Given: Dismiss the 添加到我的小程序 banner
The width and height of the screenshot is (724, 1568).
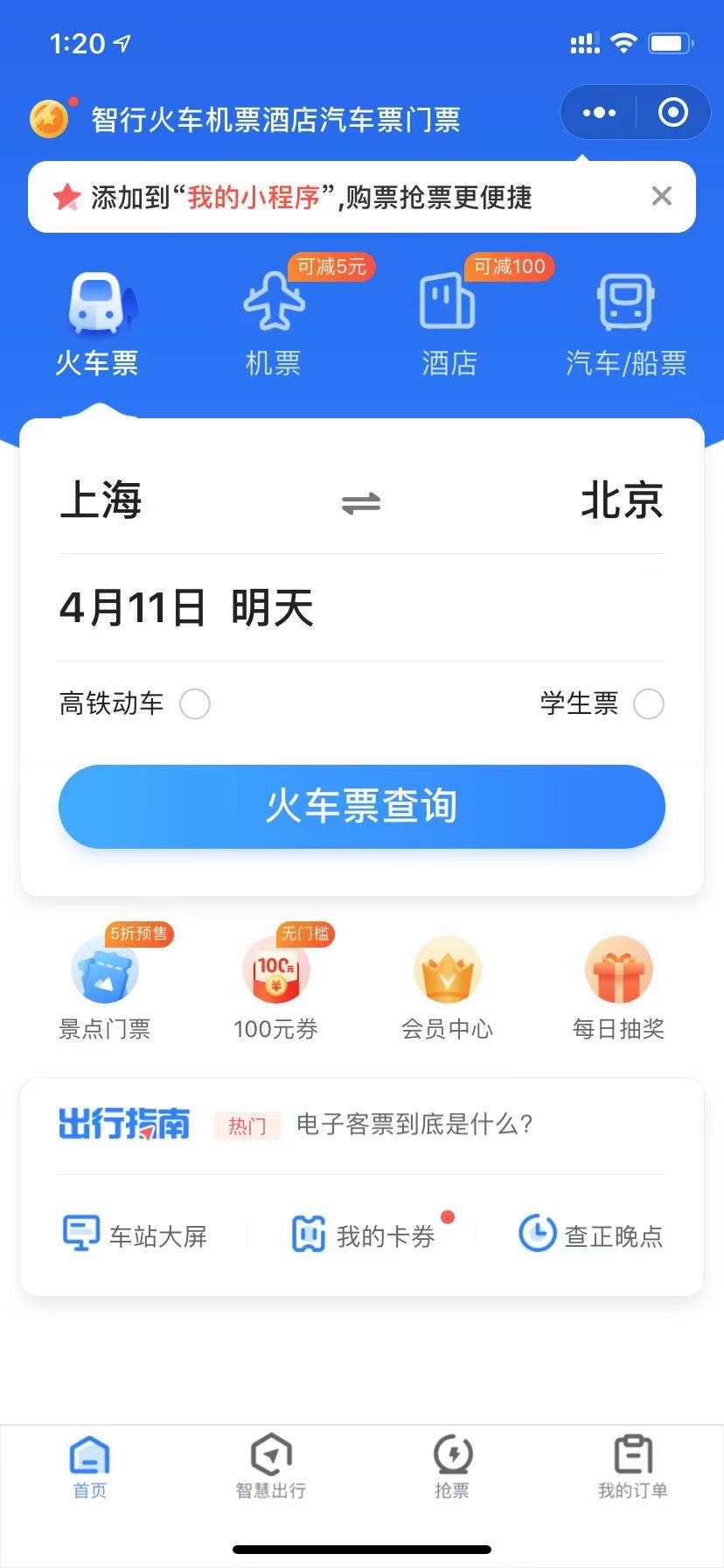Looking at the screenshot, I should pyautogui.click(x=662, y=197).
